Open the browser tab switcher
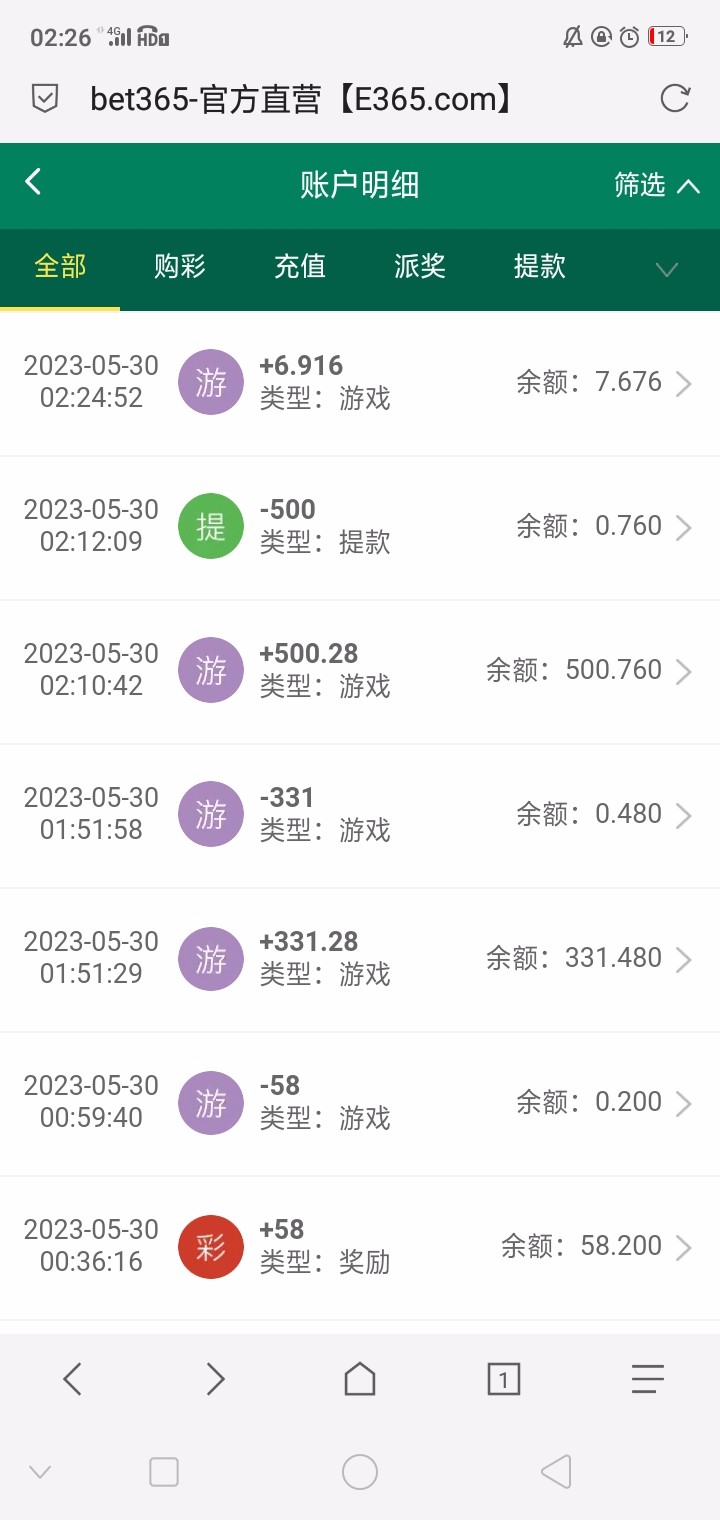 pyautogui.click(x=503, y=1380)
